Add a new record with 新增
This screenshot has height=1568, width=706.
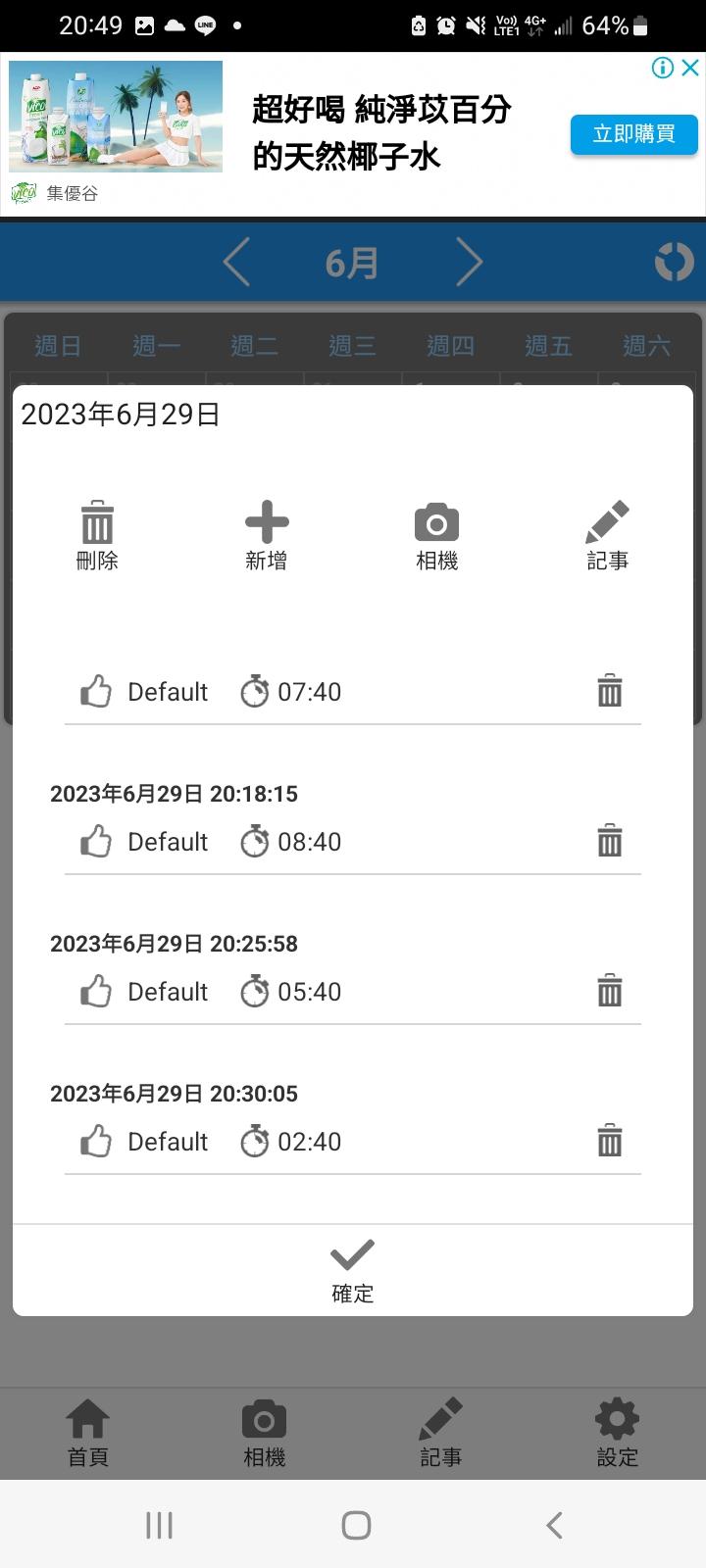(267, 535)
